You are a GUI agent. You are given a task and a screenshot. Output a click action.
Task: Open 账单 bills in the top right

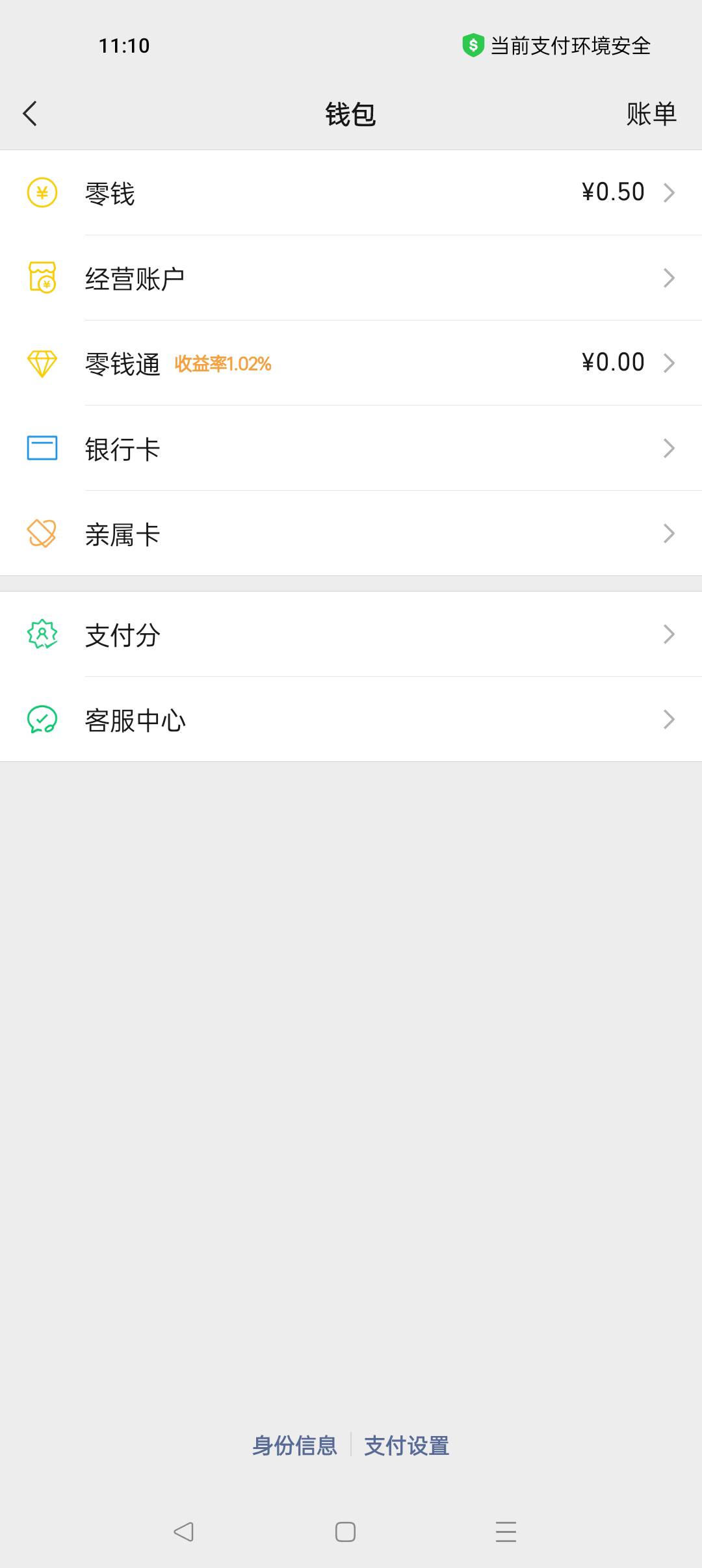pyautogui.click(x=651, y=114)
